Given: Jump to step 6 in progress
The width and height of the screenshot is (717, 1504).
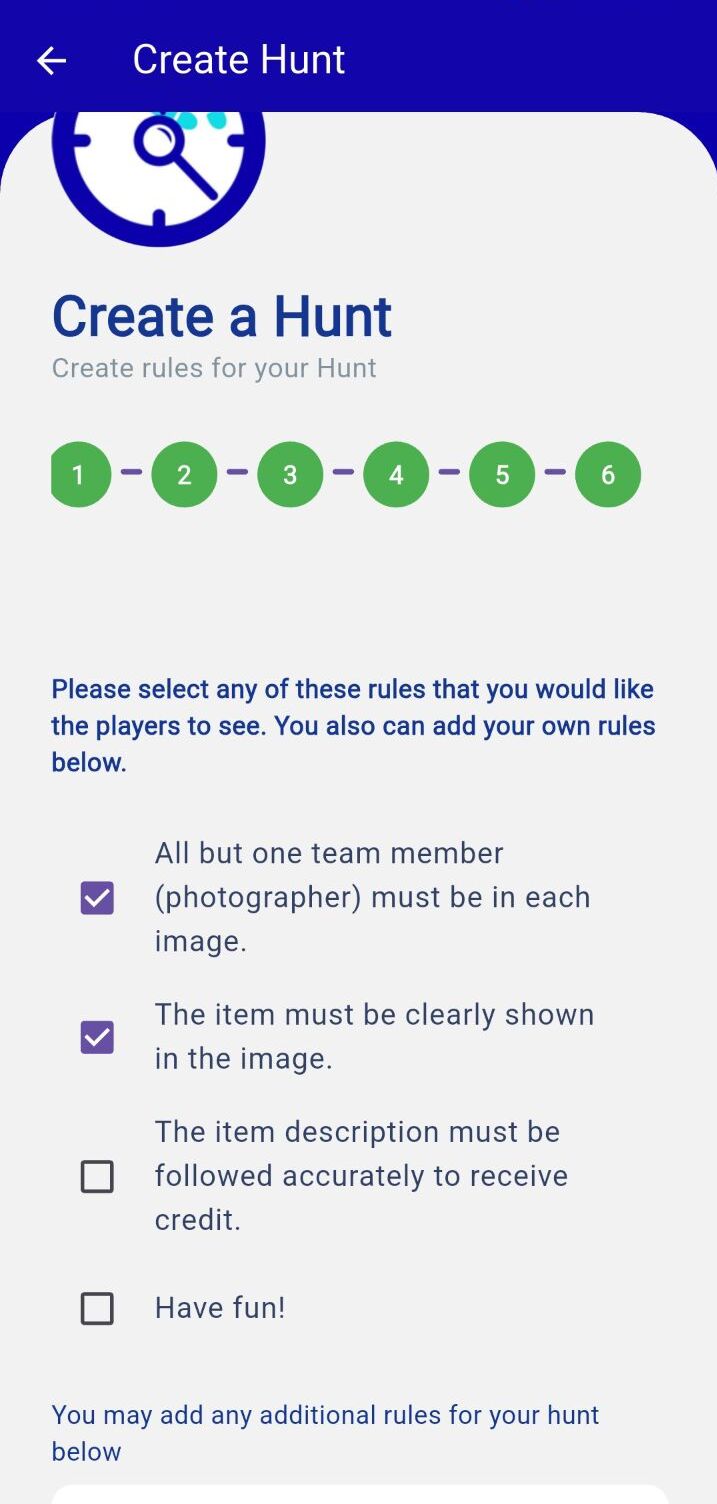Looking at the screenshot, I should tap(608, 474).
